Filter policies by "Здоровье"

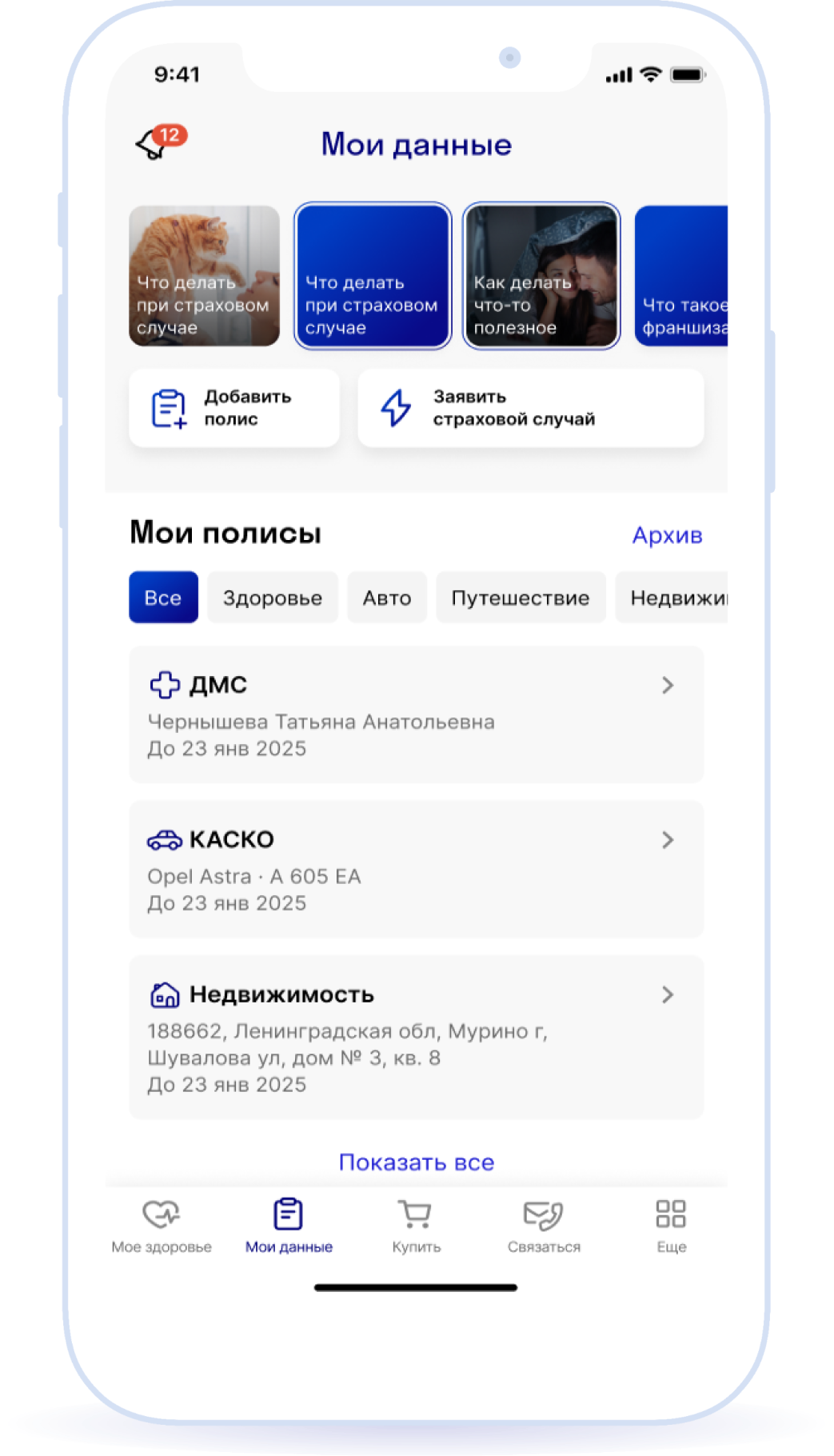click(x=273, y=598)
